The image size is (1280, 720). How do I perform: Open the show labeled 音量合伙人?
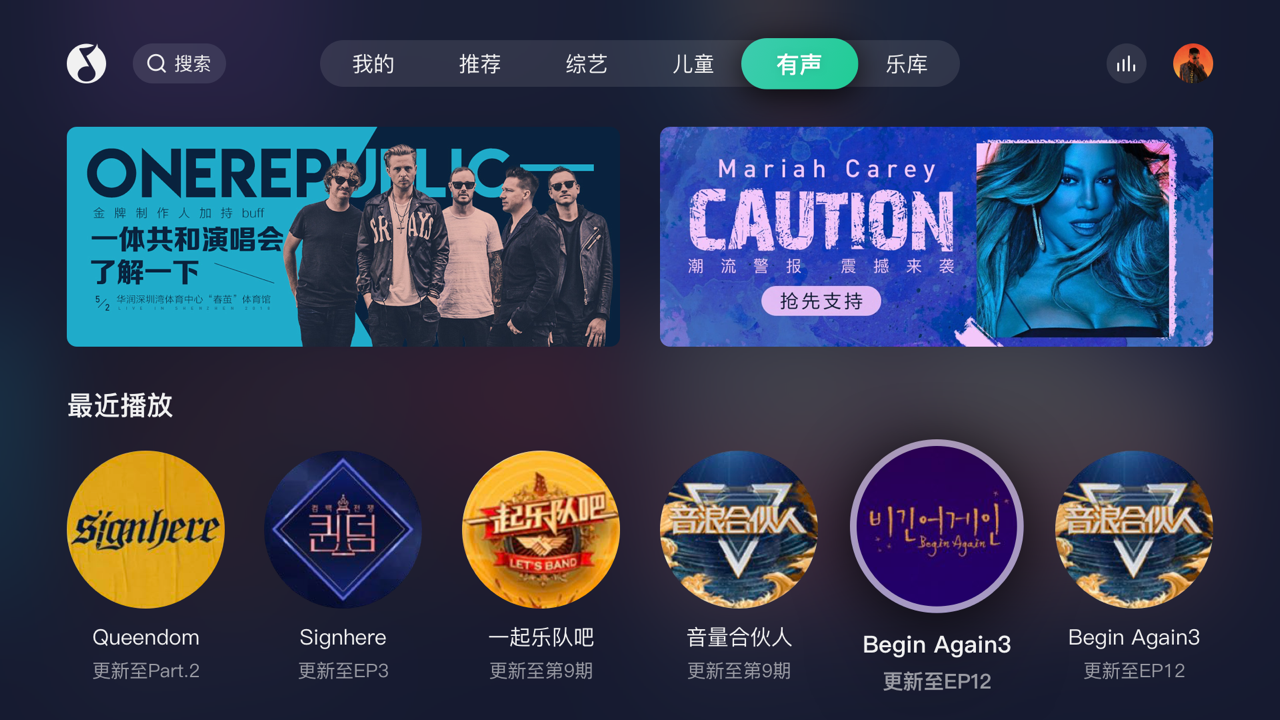pos(739,530)
